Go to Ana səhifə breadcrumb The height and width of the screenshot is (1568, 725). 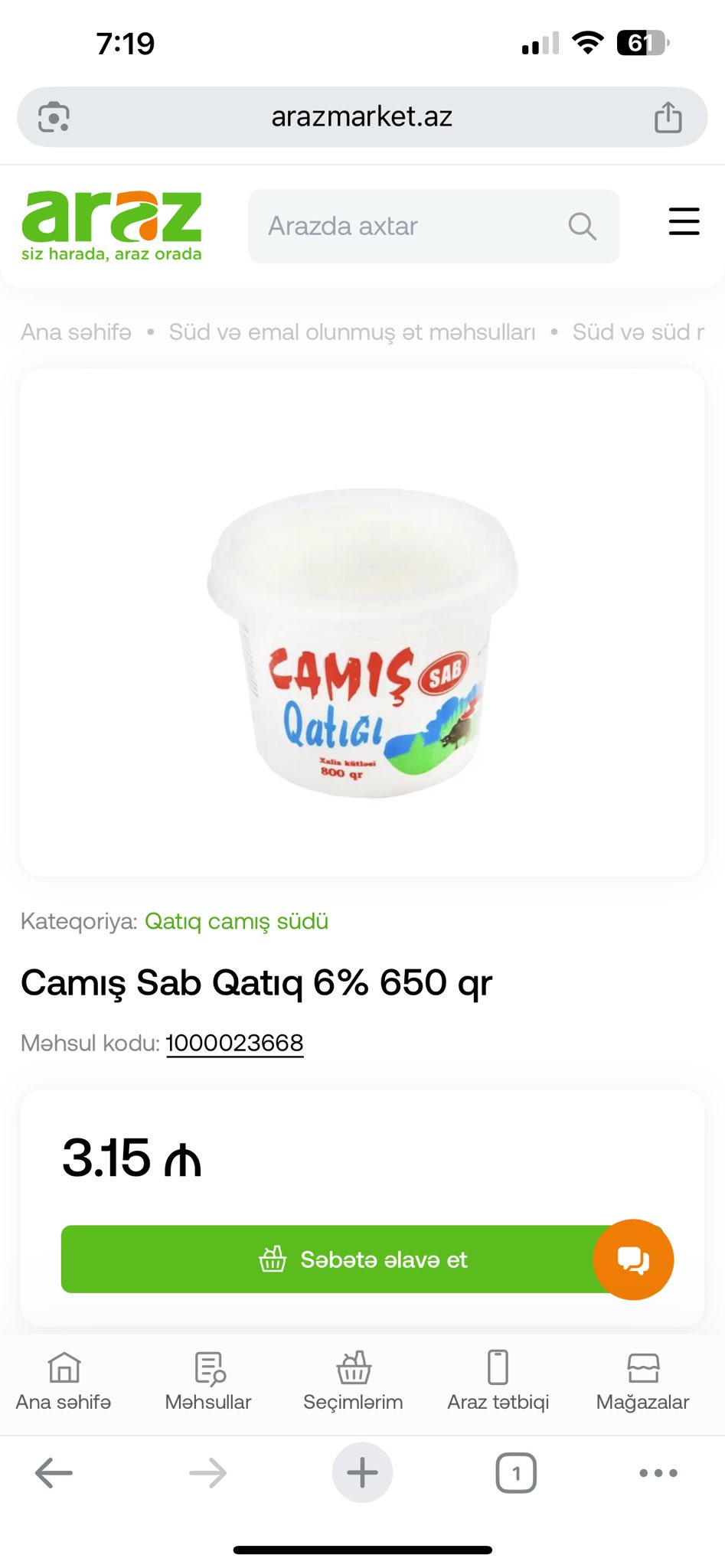pos(76,332)
